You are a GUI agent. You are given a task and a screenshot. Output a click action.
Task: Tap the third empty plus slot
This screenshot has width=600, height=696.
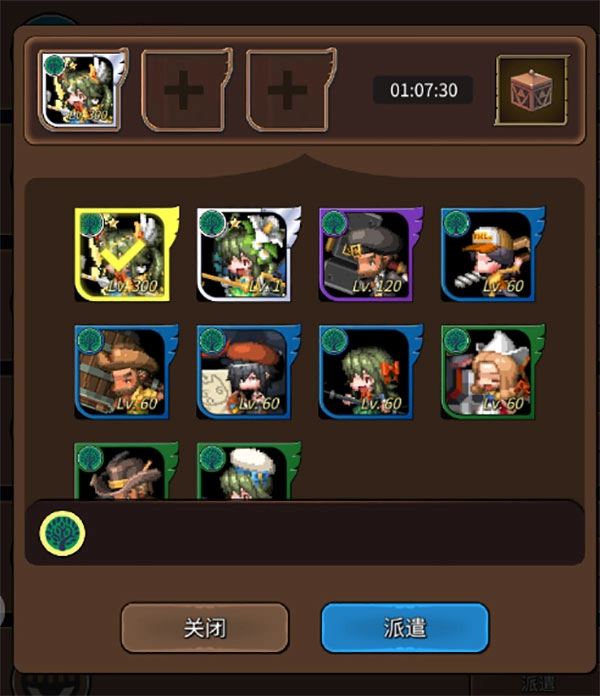tap(289, 90)
